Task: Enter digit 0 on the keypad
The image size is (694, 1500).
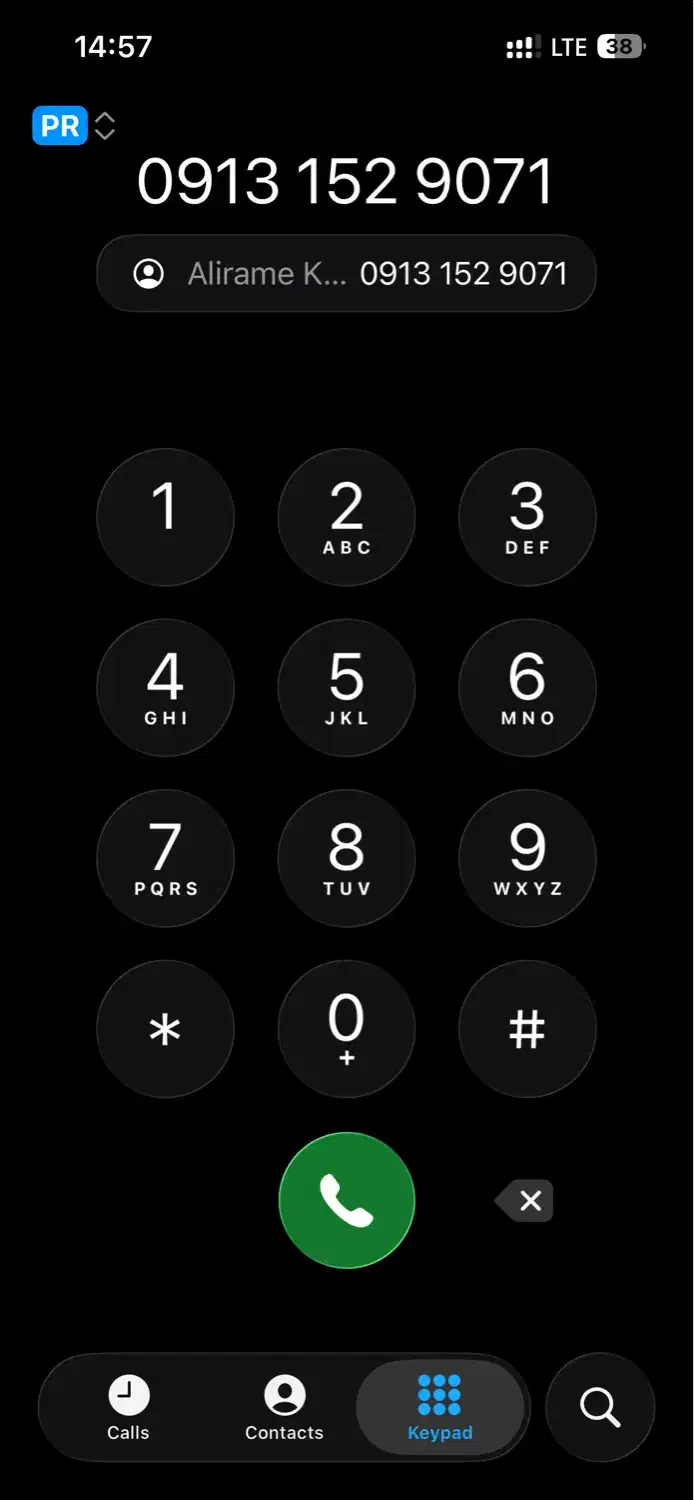Action: pyautogui.click(x=346, y=1028)
